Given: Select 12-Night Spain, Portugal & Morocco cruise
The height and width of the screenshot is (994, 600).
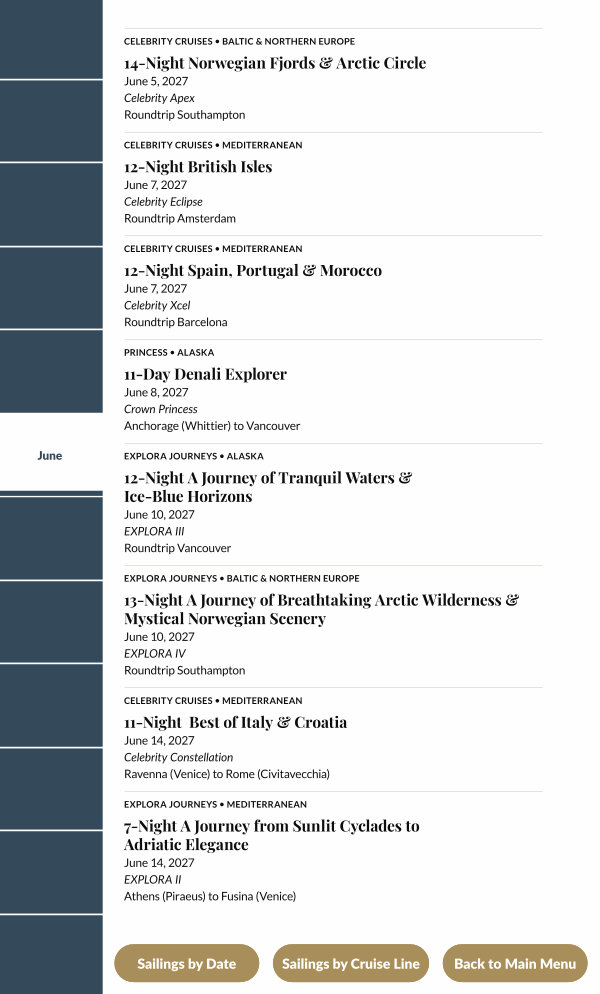Looking at the screenshot, I should 253,271.
